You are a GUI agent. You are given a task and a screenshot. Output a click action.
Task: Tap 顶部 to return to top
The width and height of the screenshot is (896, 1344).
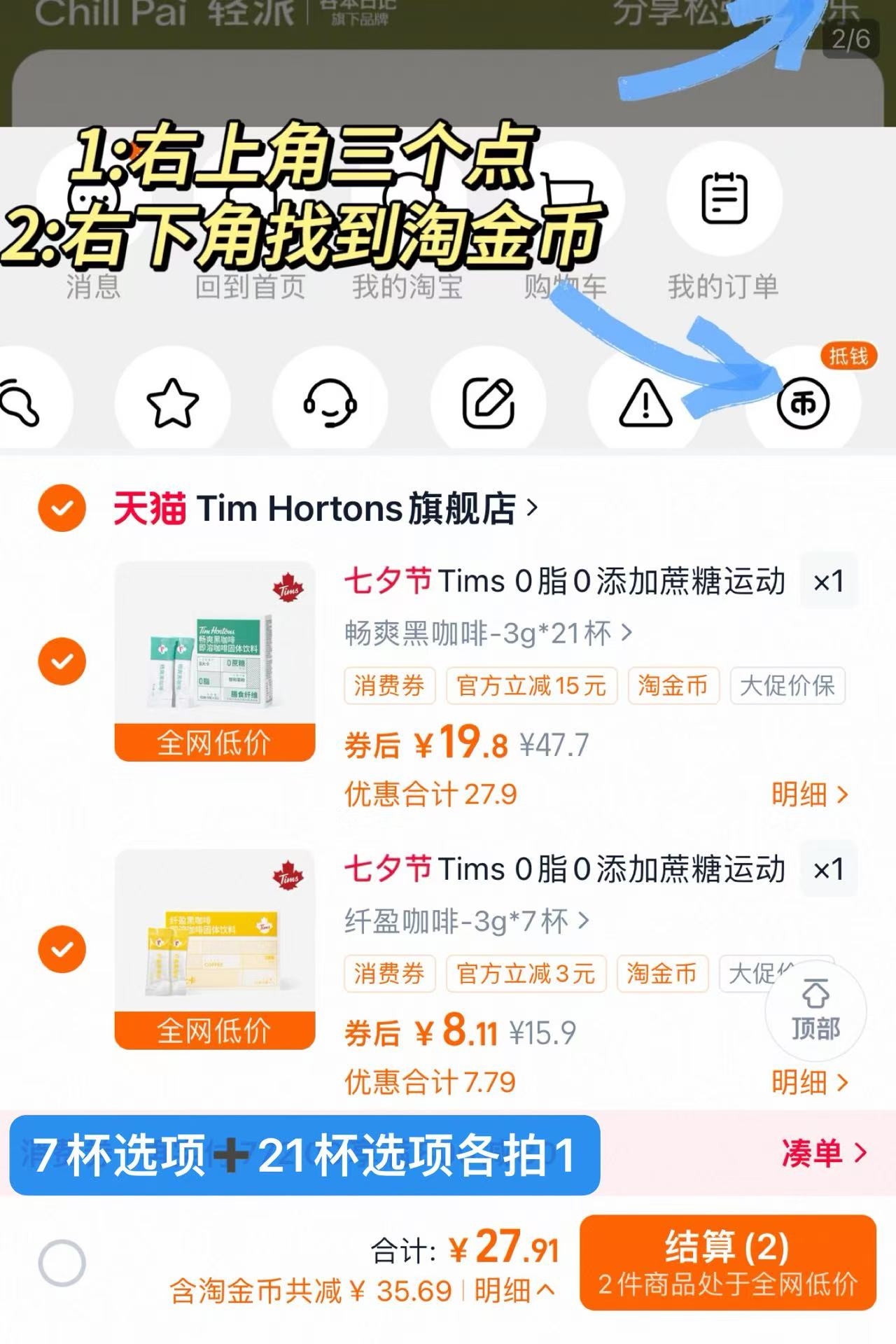click(x=813, y=1010)
